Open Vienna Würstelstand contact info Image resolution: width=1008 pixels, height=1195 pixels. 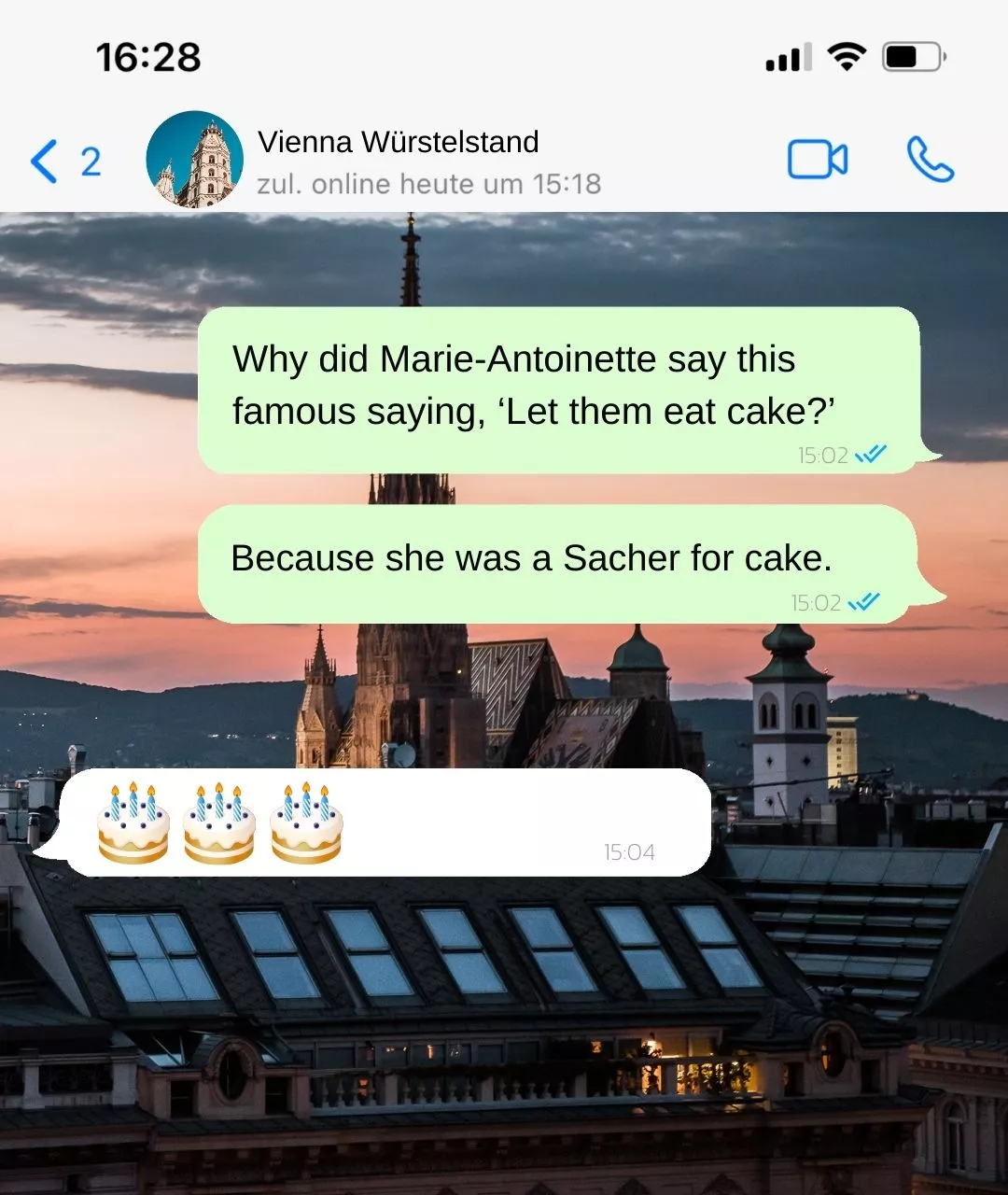[x=398, y=161]
